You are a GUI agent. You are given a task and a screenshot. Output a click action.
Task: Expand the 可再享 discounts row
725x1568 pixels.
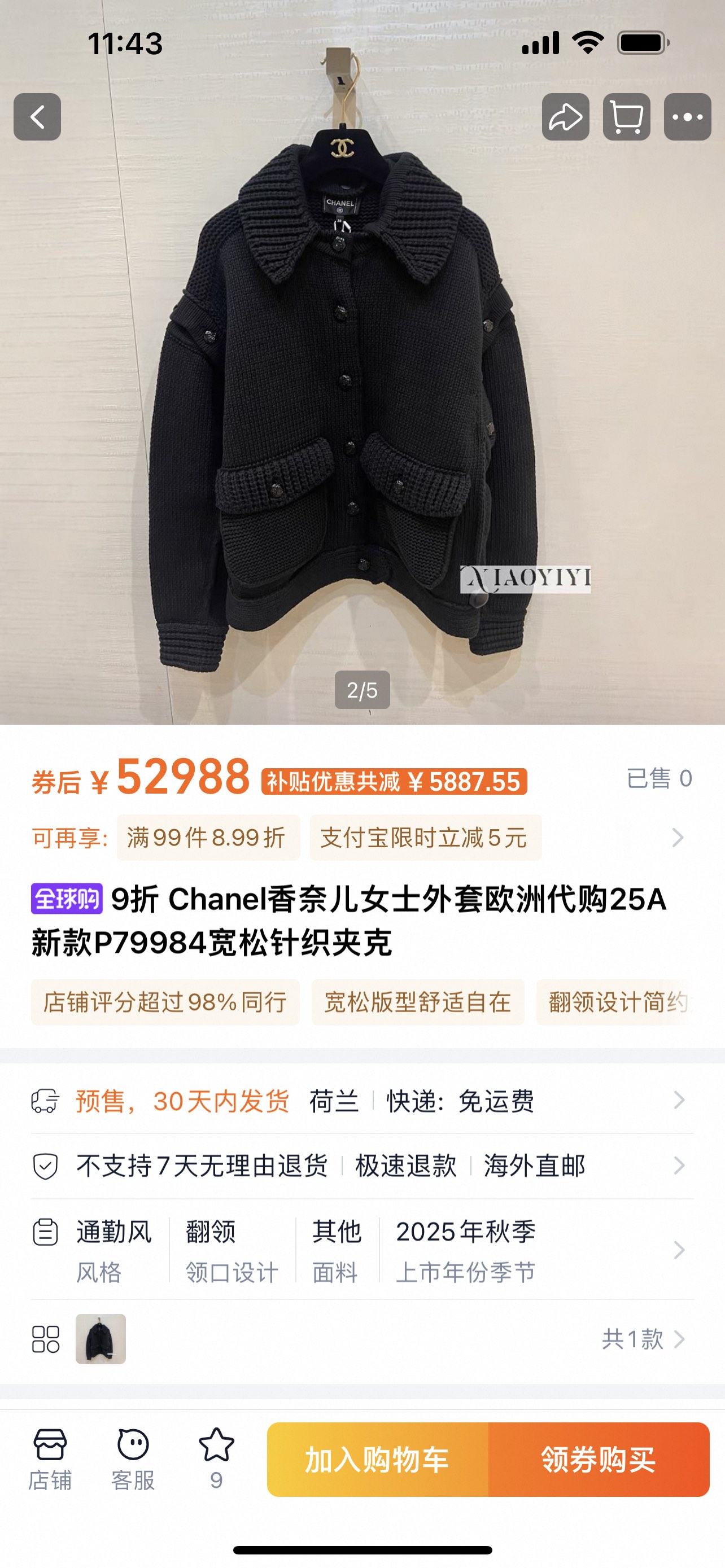[677, 838]
